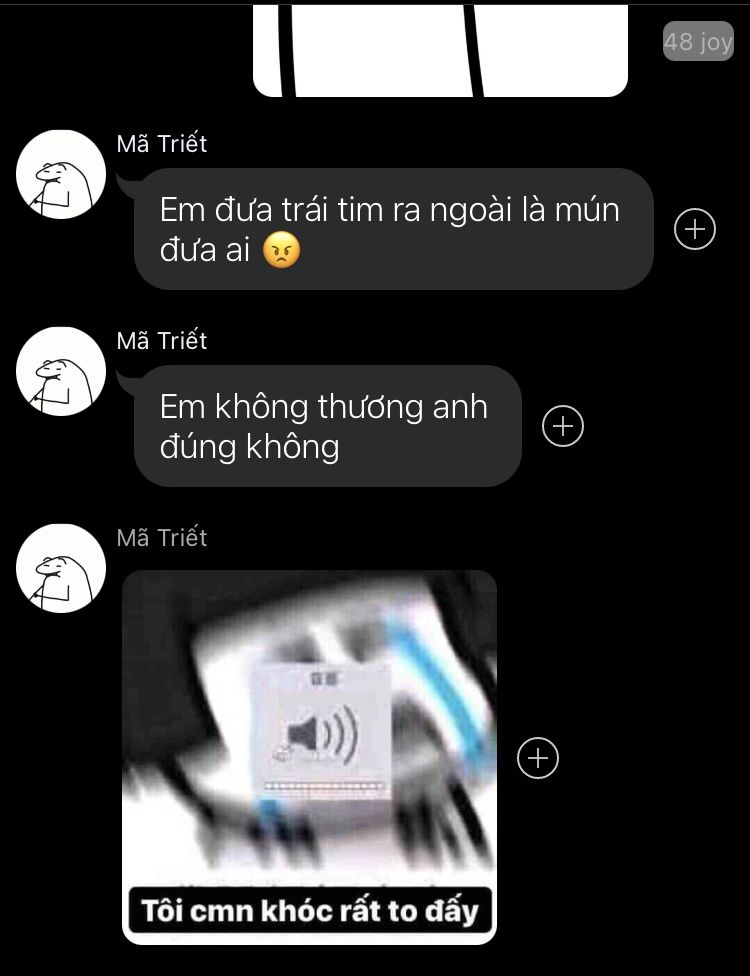Tap Mã Triết's avatar beside 'Em không thương anh'

[61, 372]
